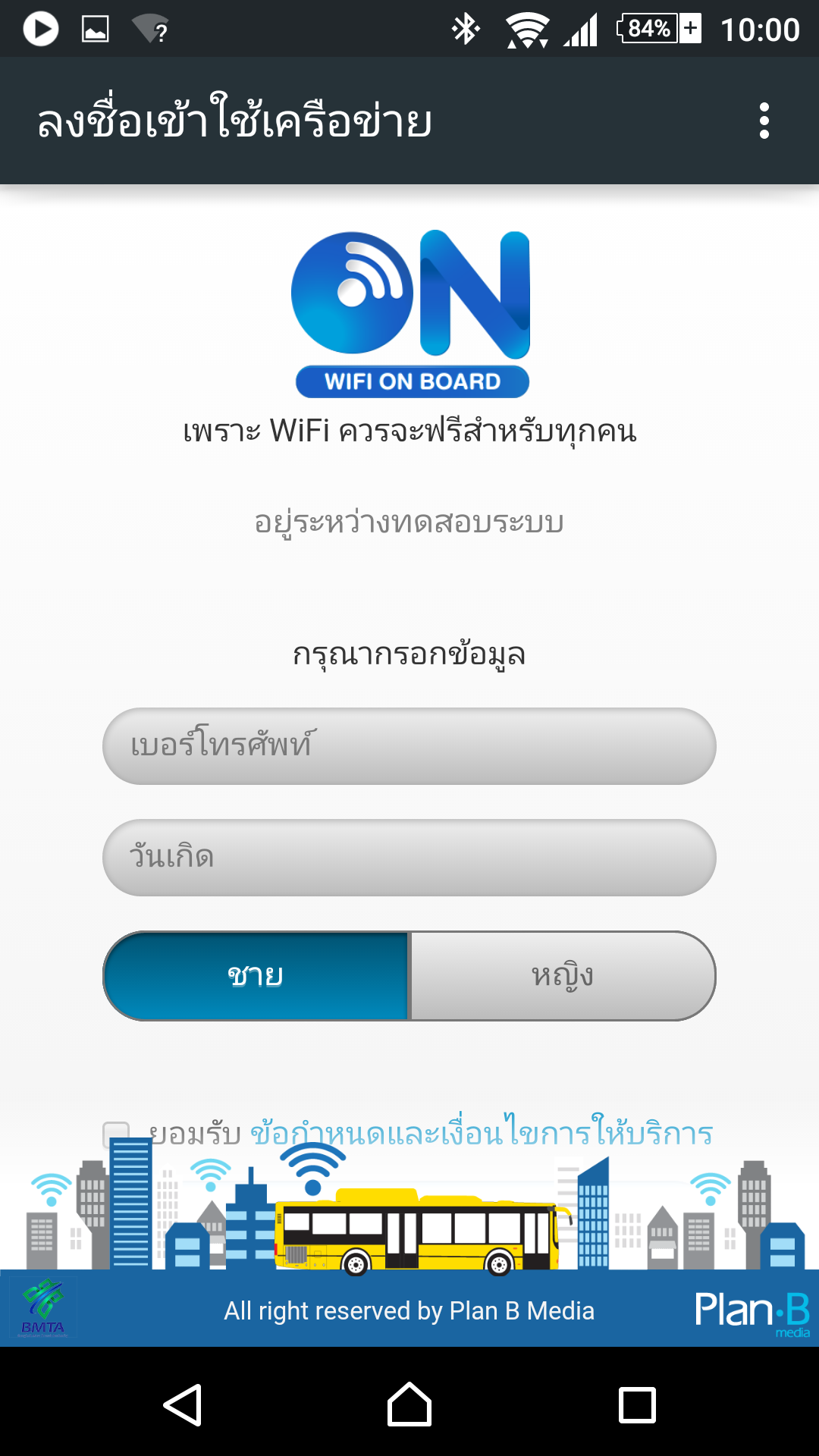This screenshot has width=819, height=1456.
Task: Tap the WiFi ON Board logo
Action: pyautogui.click(x=409, y=311)
